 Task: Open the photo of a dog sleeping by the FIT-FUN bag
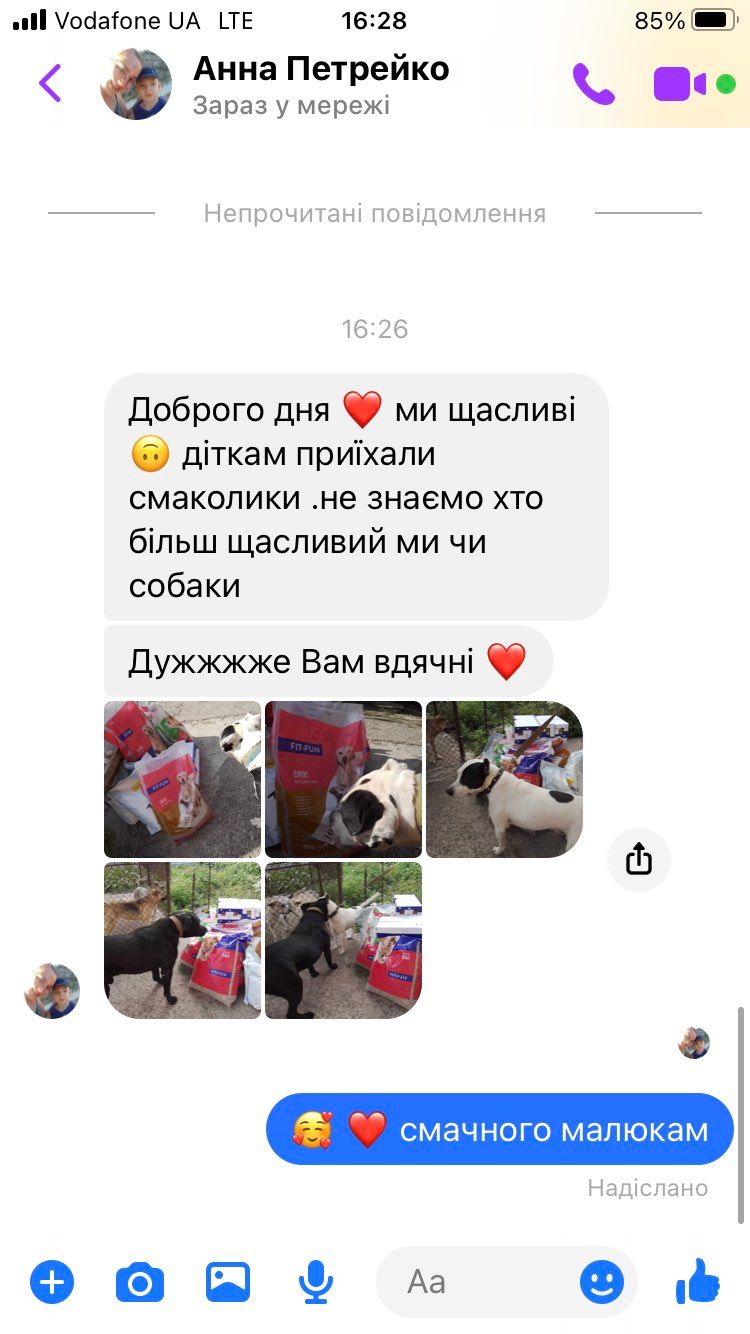click(343, 779)
